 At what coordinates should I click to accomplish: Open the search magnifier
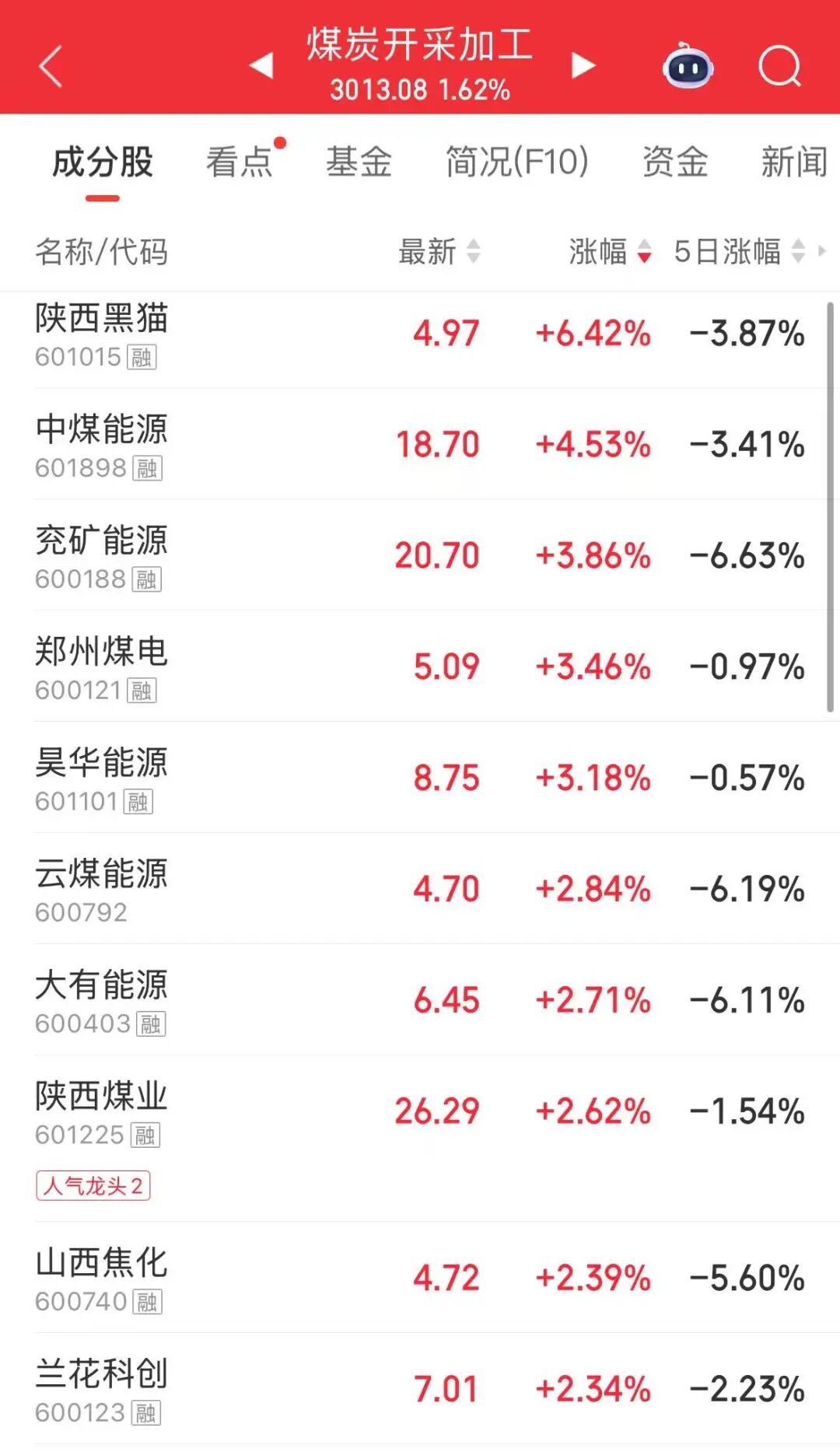pyautogui.click(x=779, y=66)
